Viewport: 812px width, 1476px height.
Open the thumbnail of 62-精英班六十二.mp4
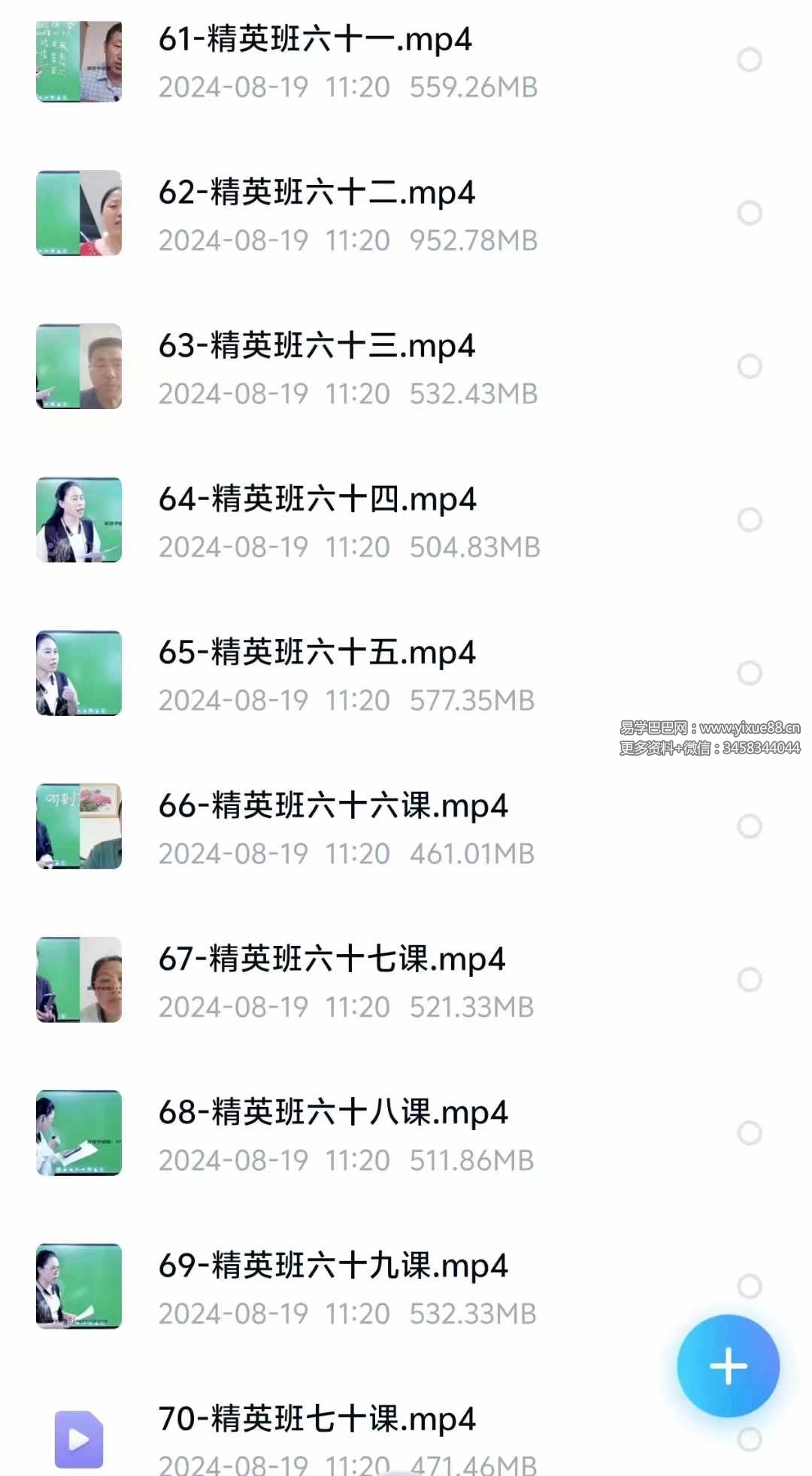coord(77,214)
